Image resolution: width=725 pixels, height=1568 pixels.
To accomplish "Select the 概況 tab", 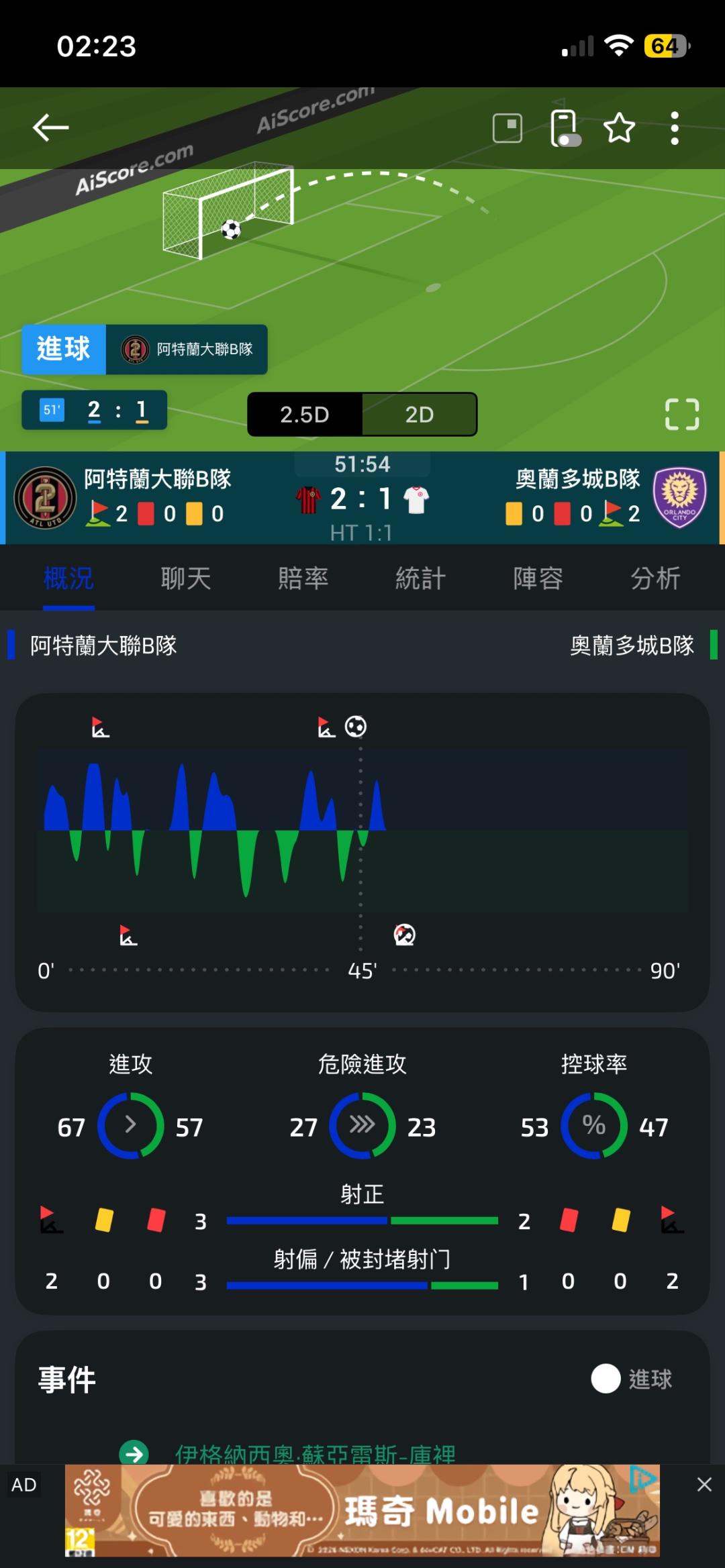I will (68, 578).
